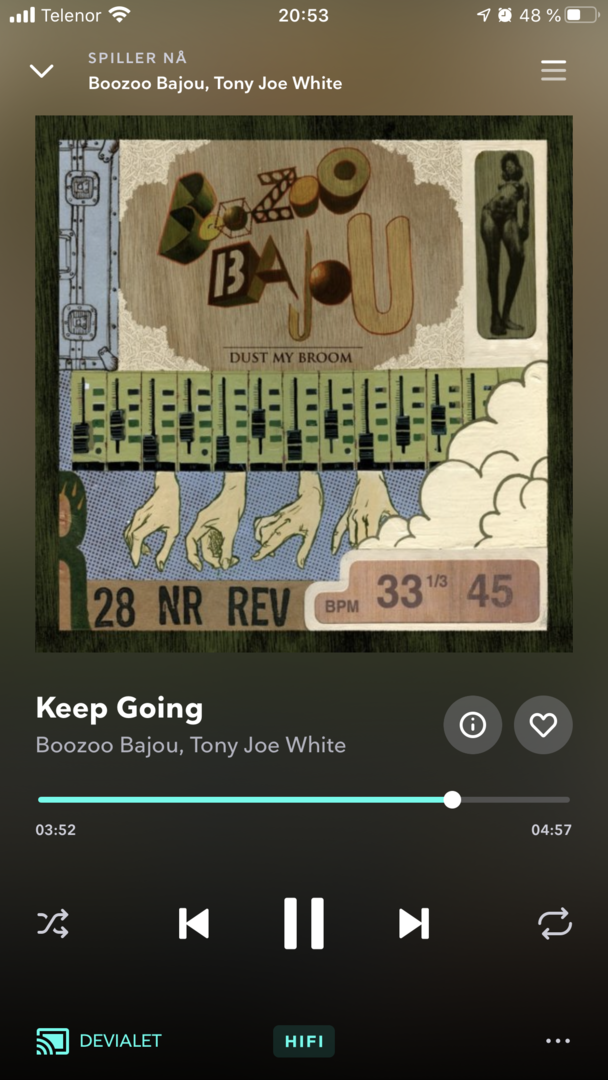Open the more options menu

558,1041
